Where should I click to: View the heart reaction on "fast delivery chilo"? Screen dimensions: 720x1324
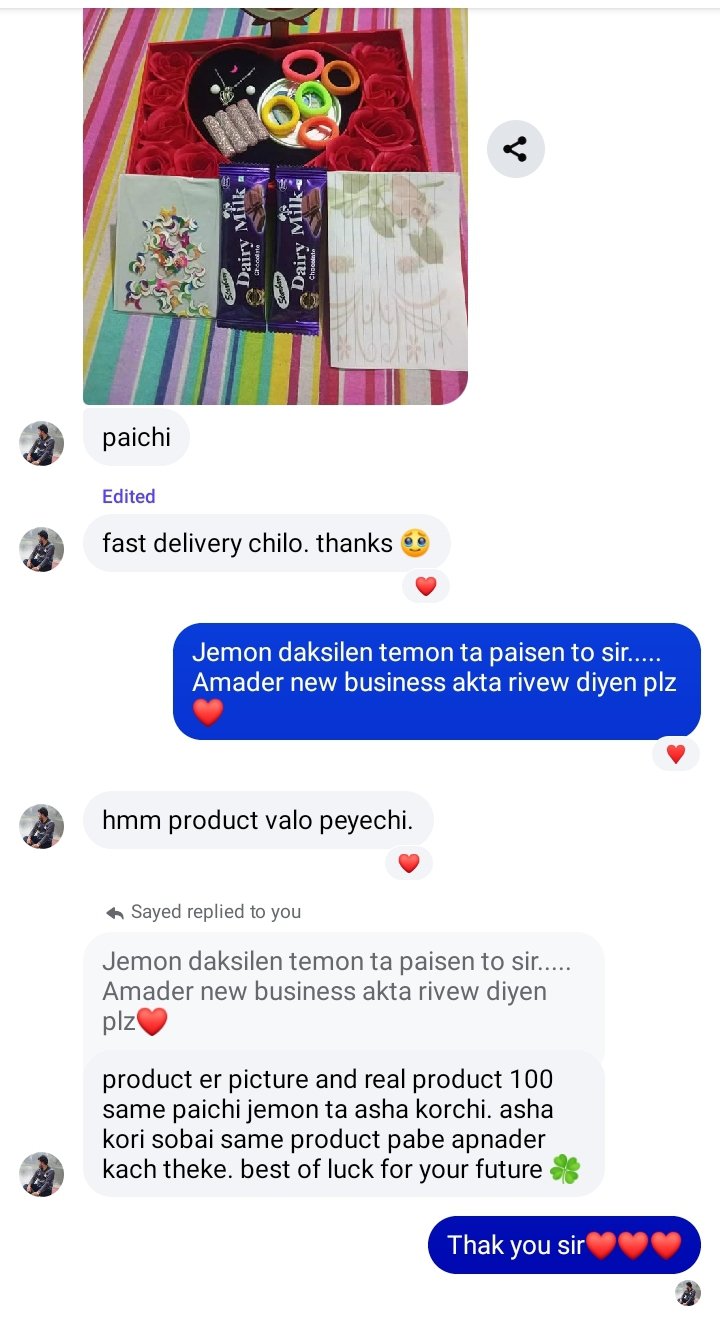(x=426, y=587)
